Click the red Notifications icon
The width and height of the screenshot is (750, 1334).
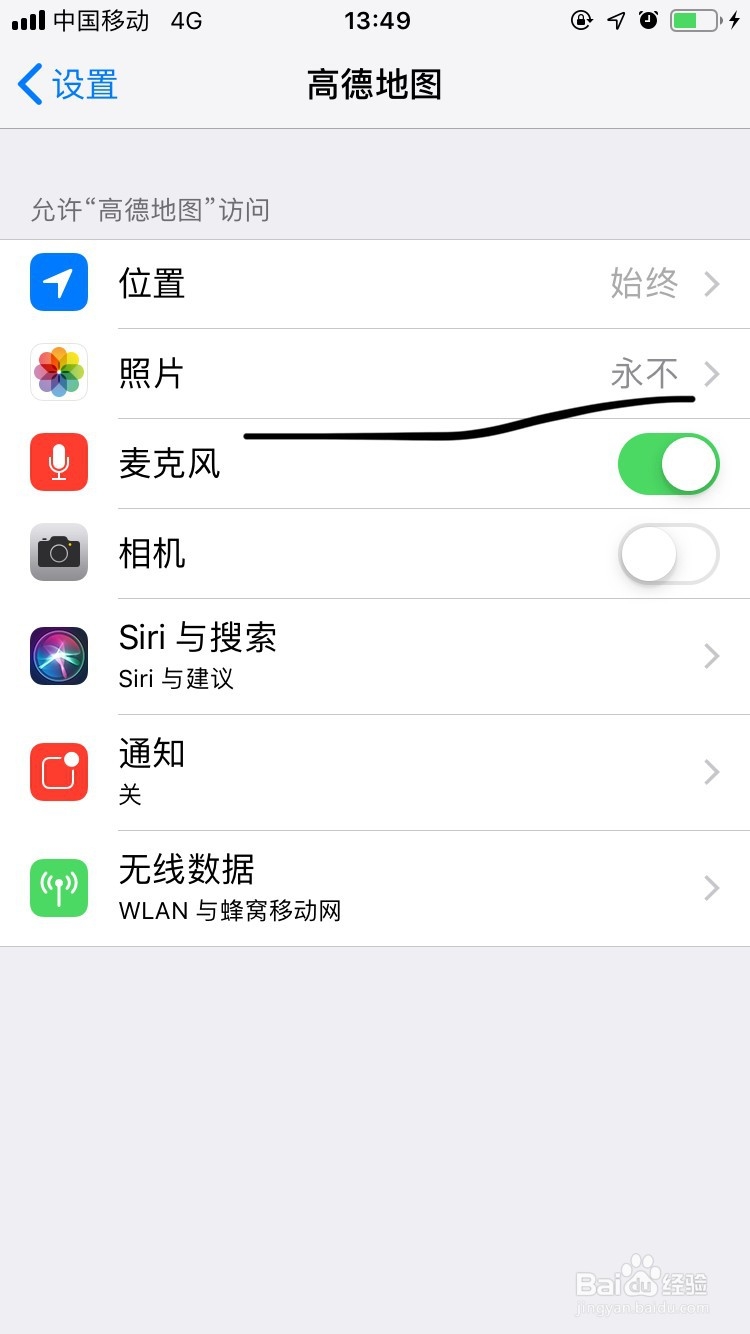pyautogui.click(x=58, y=772)
